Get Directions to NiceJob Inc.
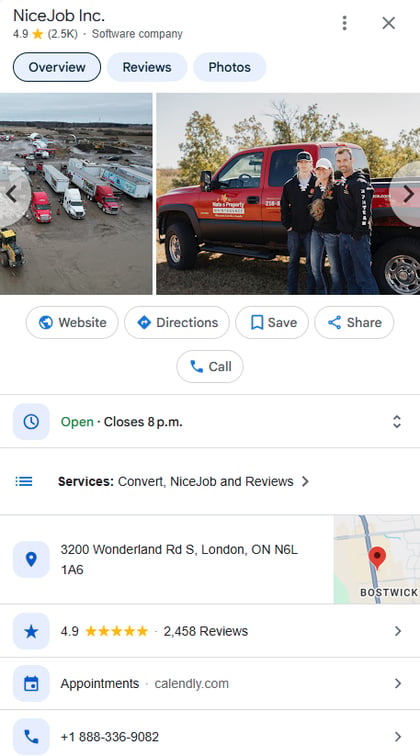This screenshot has width=420, height=756. pyautogui.click(x=177, y=323)
